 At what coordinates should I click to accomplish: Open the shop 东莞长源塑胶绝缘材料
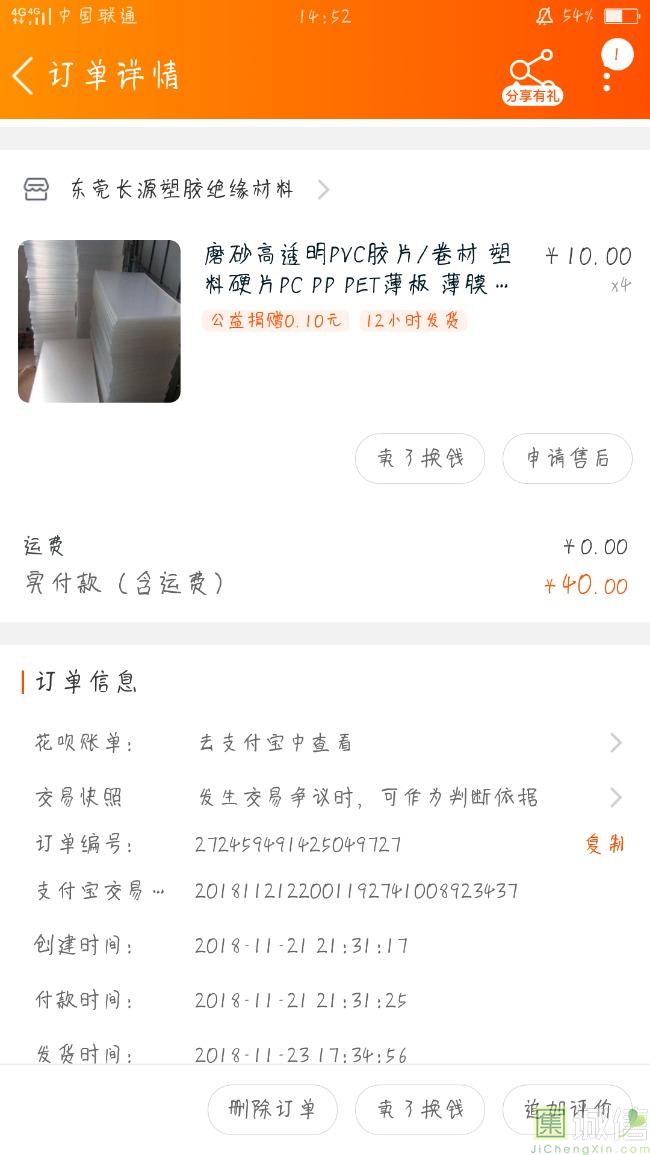(x=180, y=189)
